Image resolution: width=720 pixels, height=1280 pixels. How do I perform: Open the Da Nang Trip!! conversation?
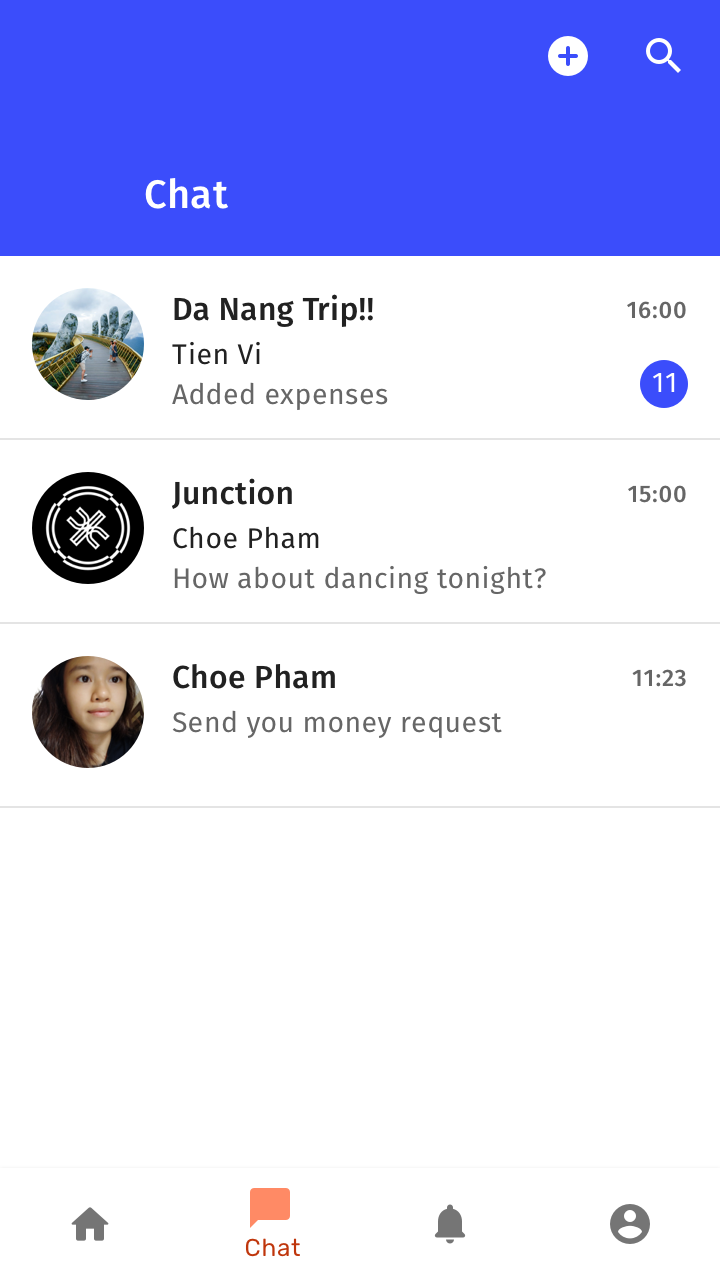[x=273, y=310]
